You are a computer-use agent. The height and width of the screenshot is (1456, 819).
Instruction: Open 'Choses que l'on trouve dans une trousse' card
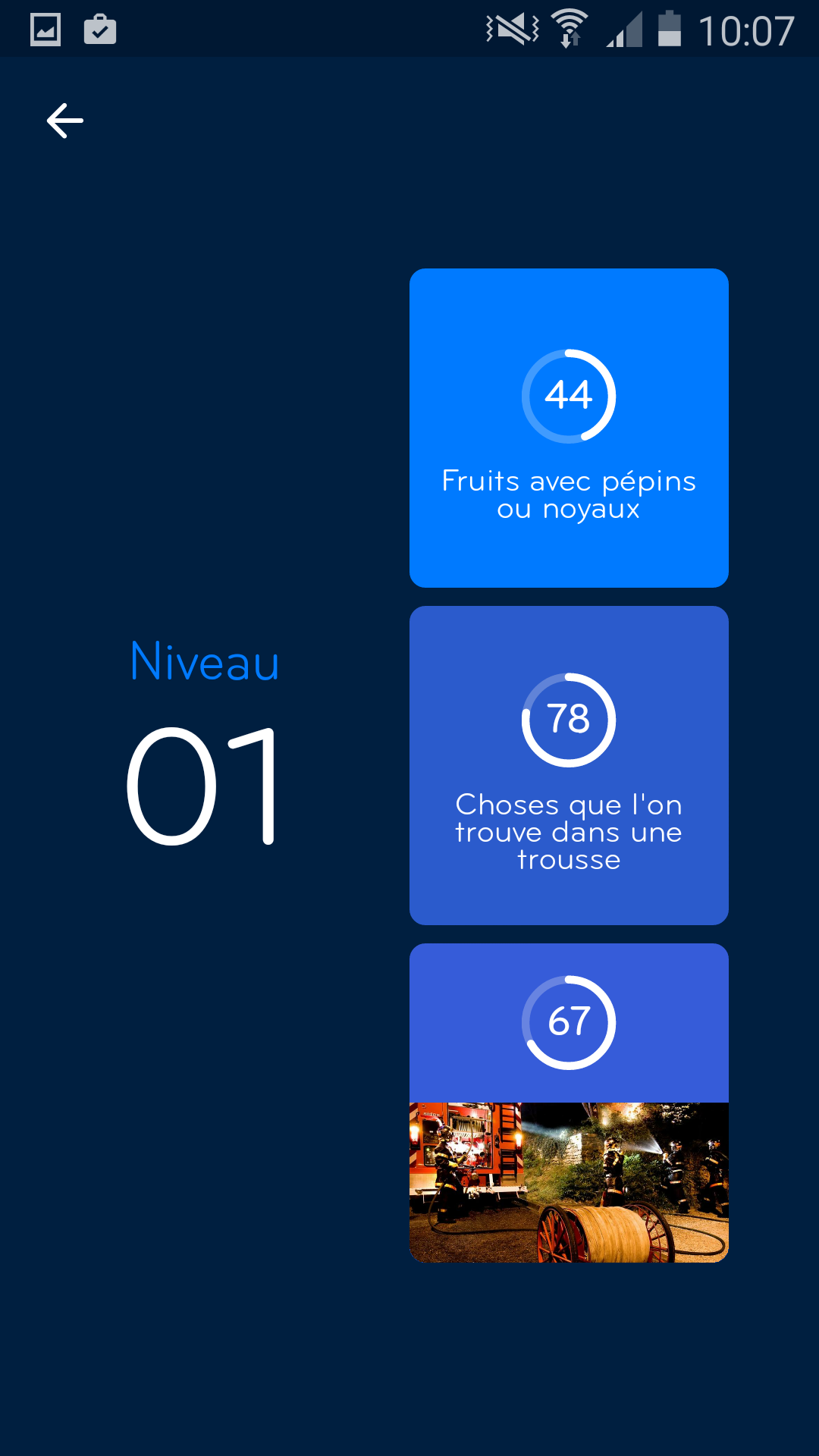click(x=569, y=765)
